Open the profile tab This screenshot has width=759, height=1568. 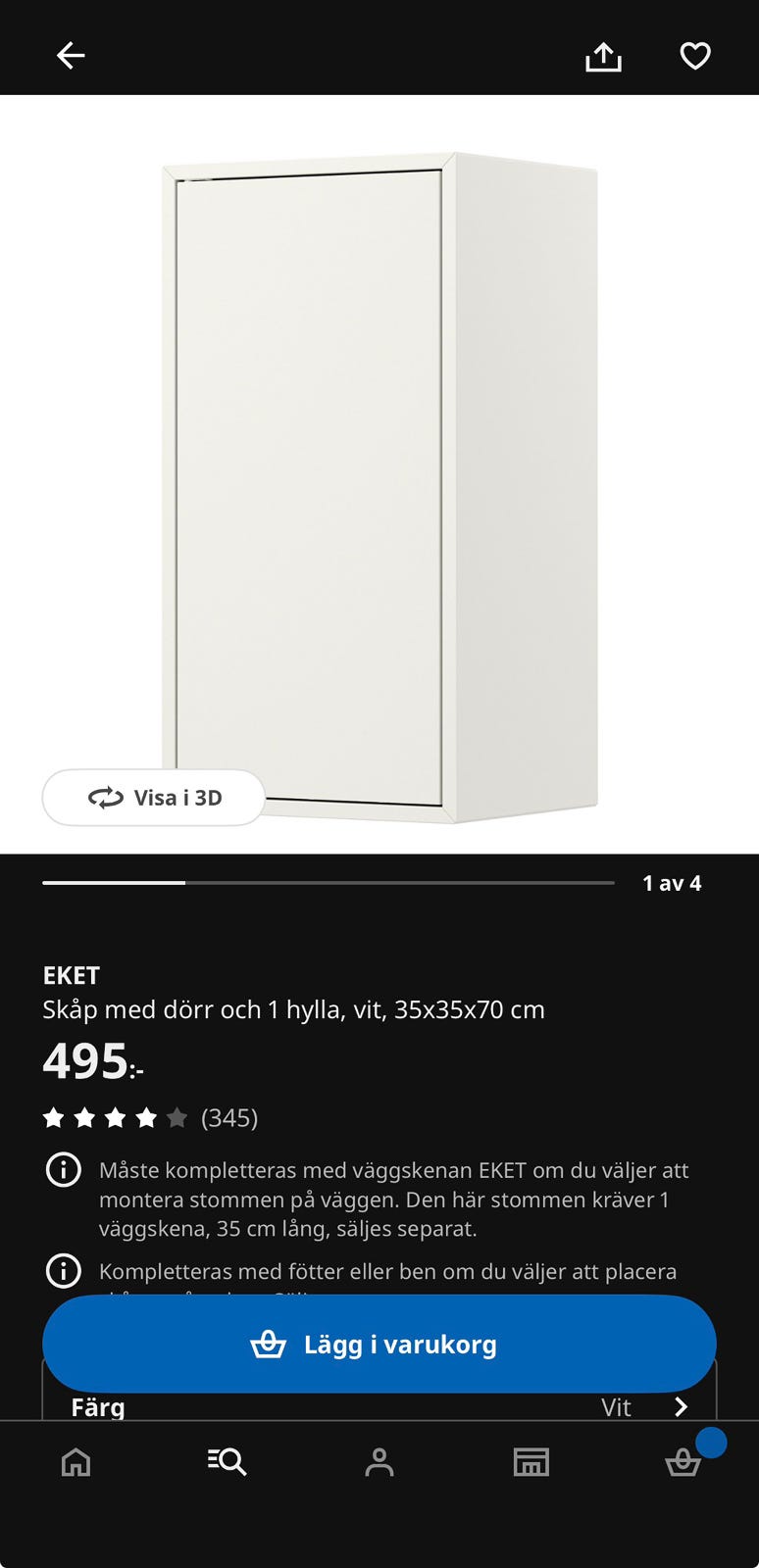[379, 1462]
